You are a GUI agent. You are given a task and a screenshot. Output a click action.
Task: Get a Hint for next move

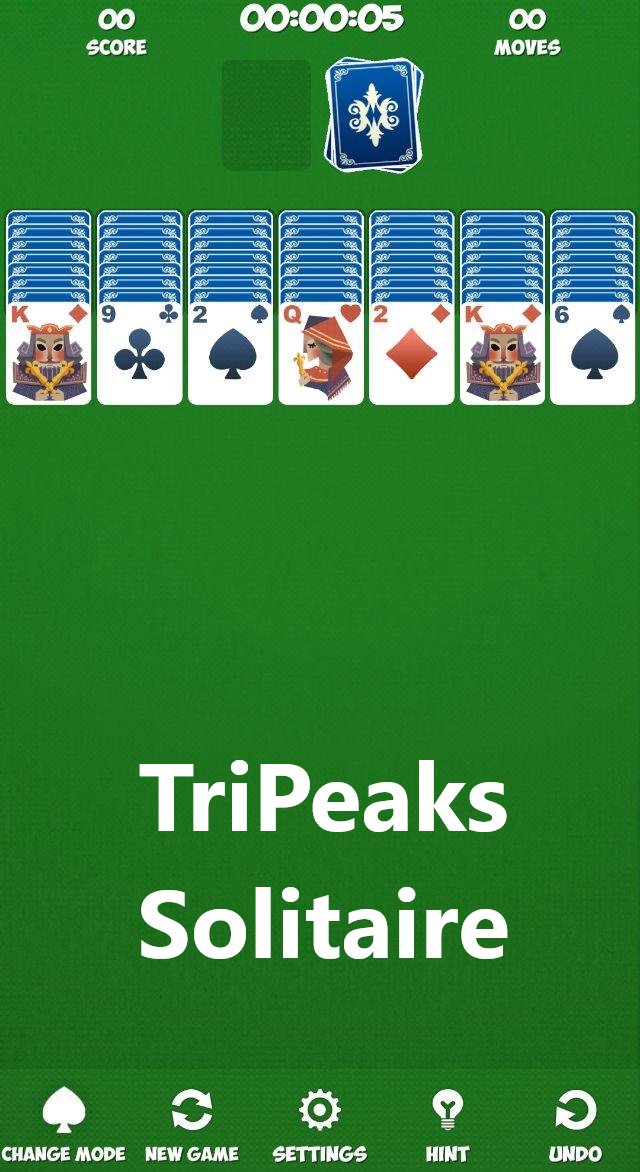tap(447, 1126)
